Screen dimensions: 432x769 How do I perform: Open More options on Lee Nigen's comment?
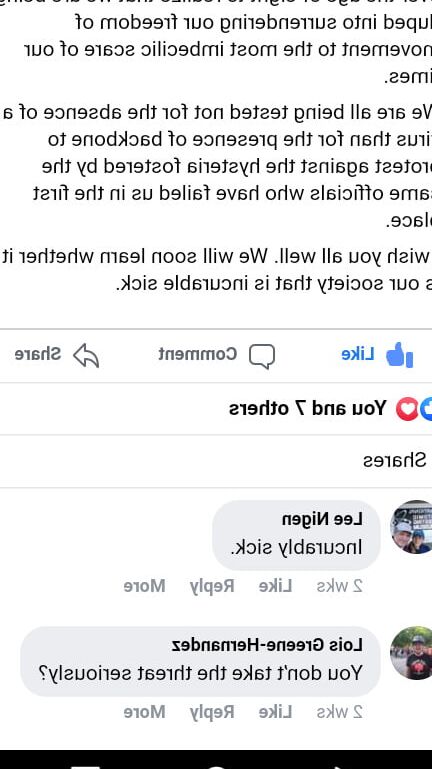click(x=145, y=586)
